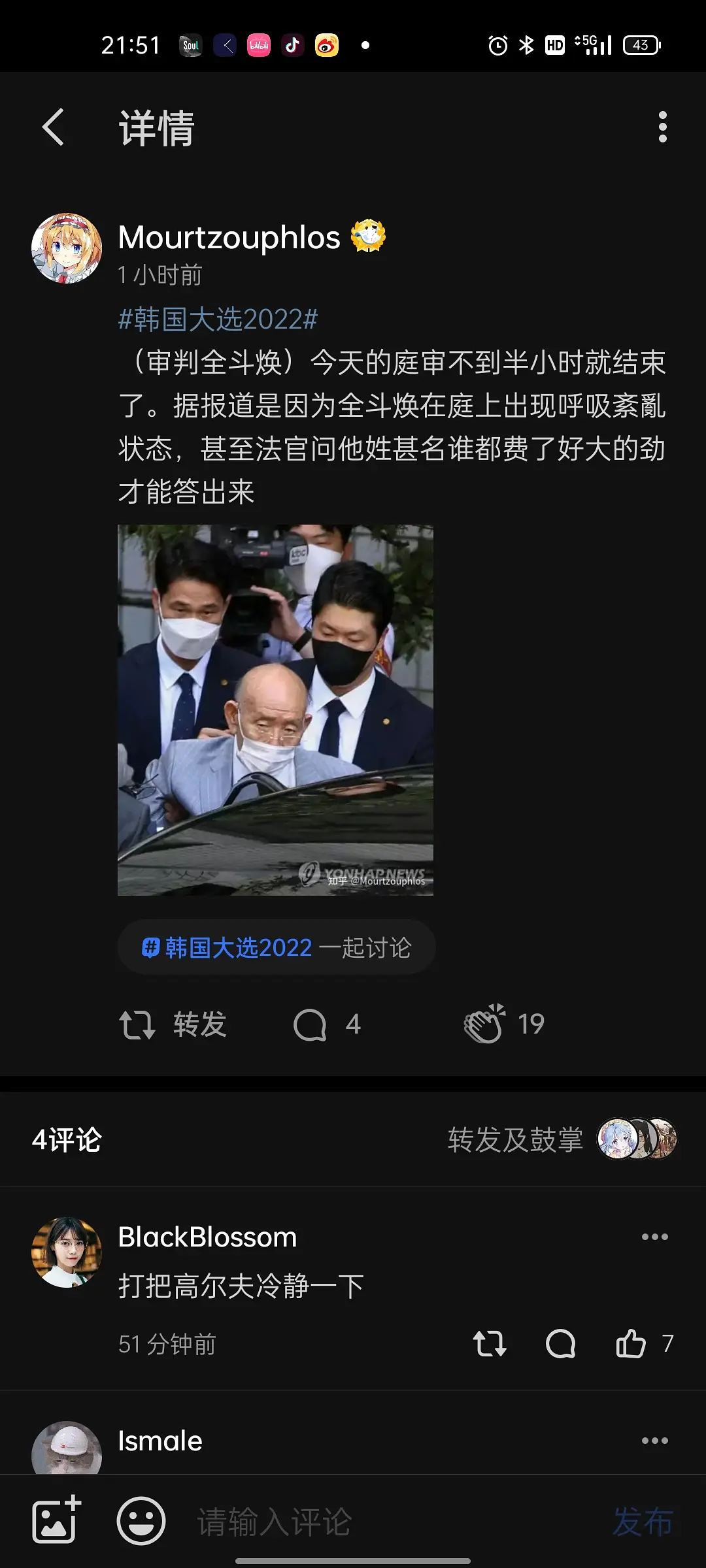View the 转发及鼓掌 users list
Screen dimensions: 706x1568
562,1139
